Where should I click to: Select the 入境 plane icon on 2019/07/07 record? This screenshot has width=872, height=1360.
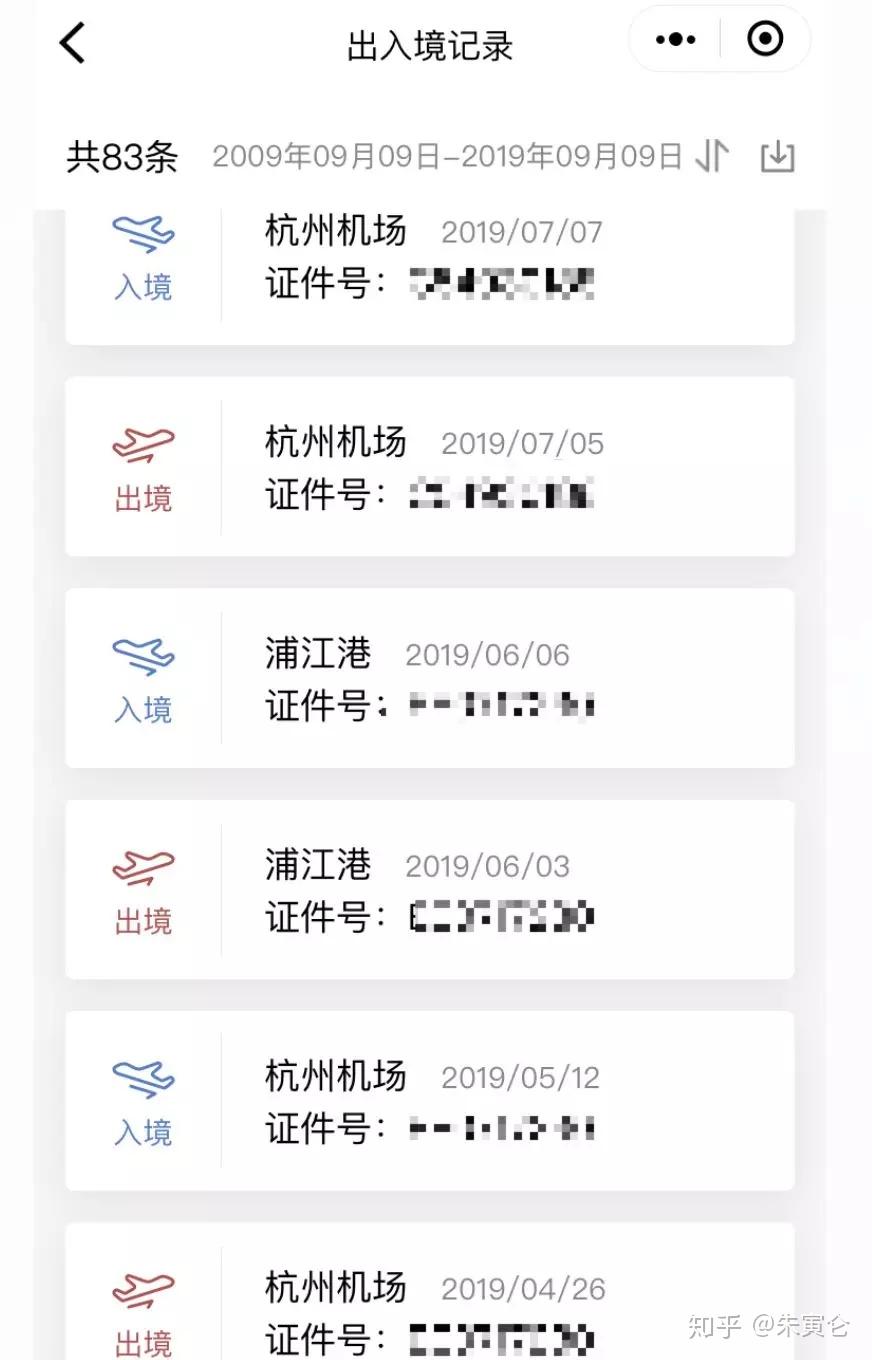pos(143,237)
